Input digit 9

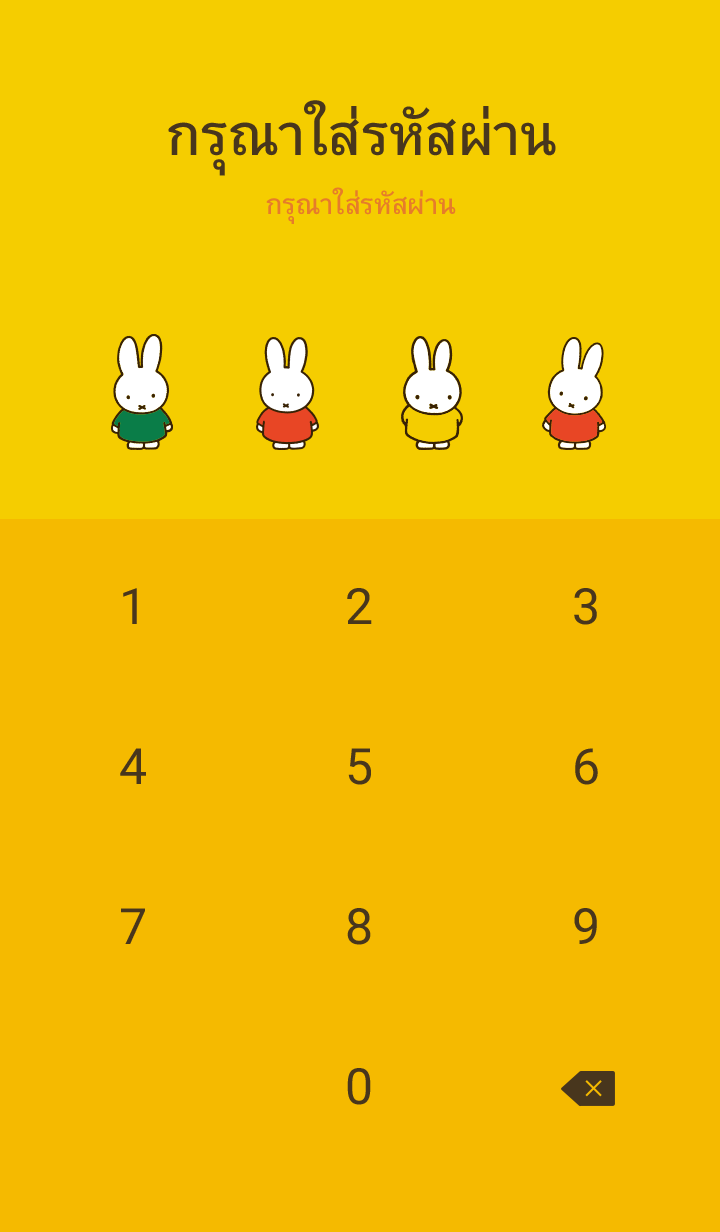tap(586, 927)
